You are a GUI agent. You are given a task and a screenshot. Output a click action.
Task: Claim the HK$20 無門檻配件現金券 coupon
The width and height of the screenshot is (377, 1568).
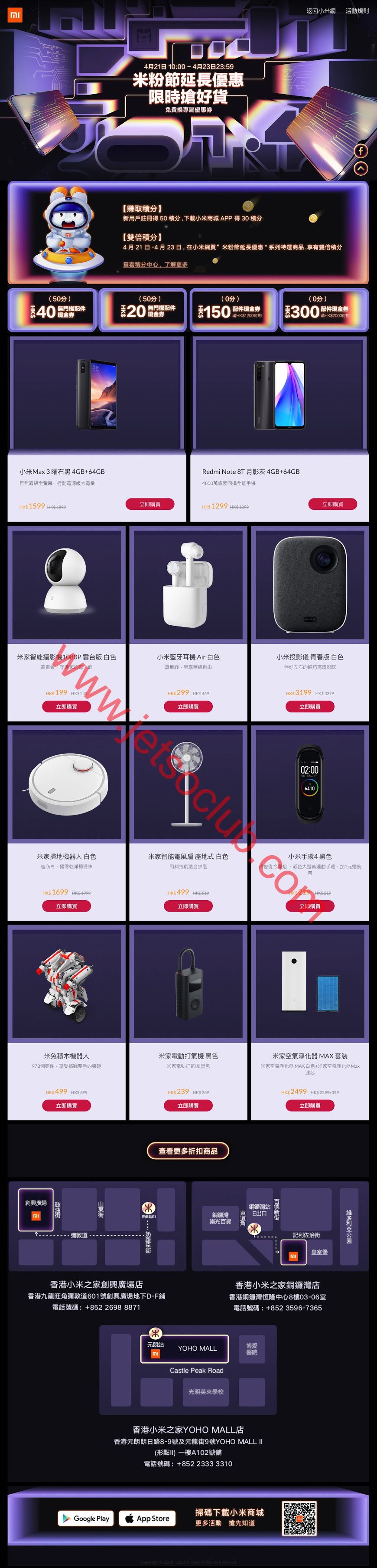(143, 310)
